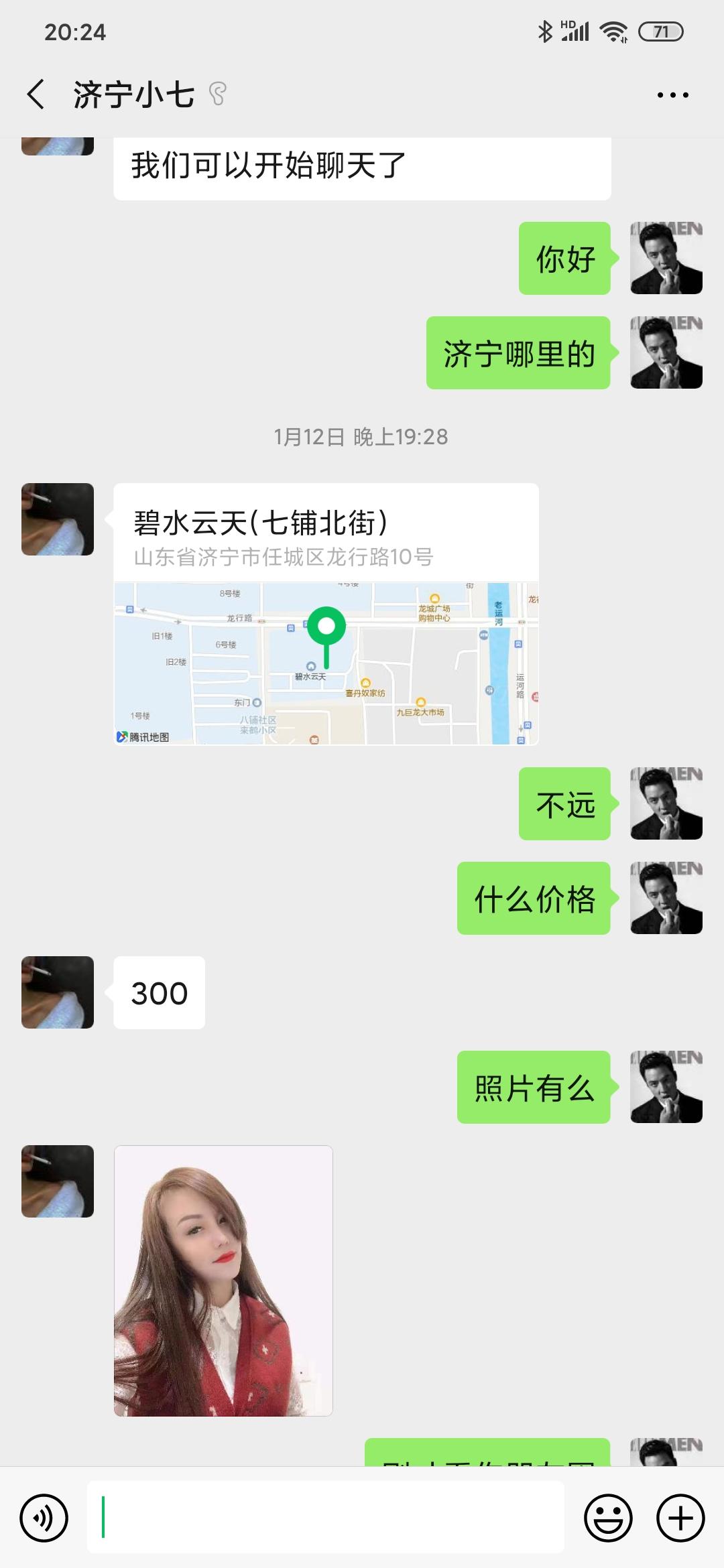Switch to voice message input
The height and width of the screenshot is (1568, 724).
pos(44,1518)
